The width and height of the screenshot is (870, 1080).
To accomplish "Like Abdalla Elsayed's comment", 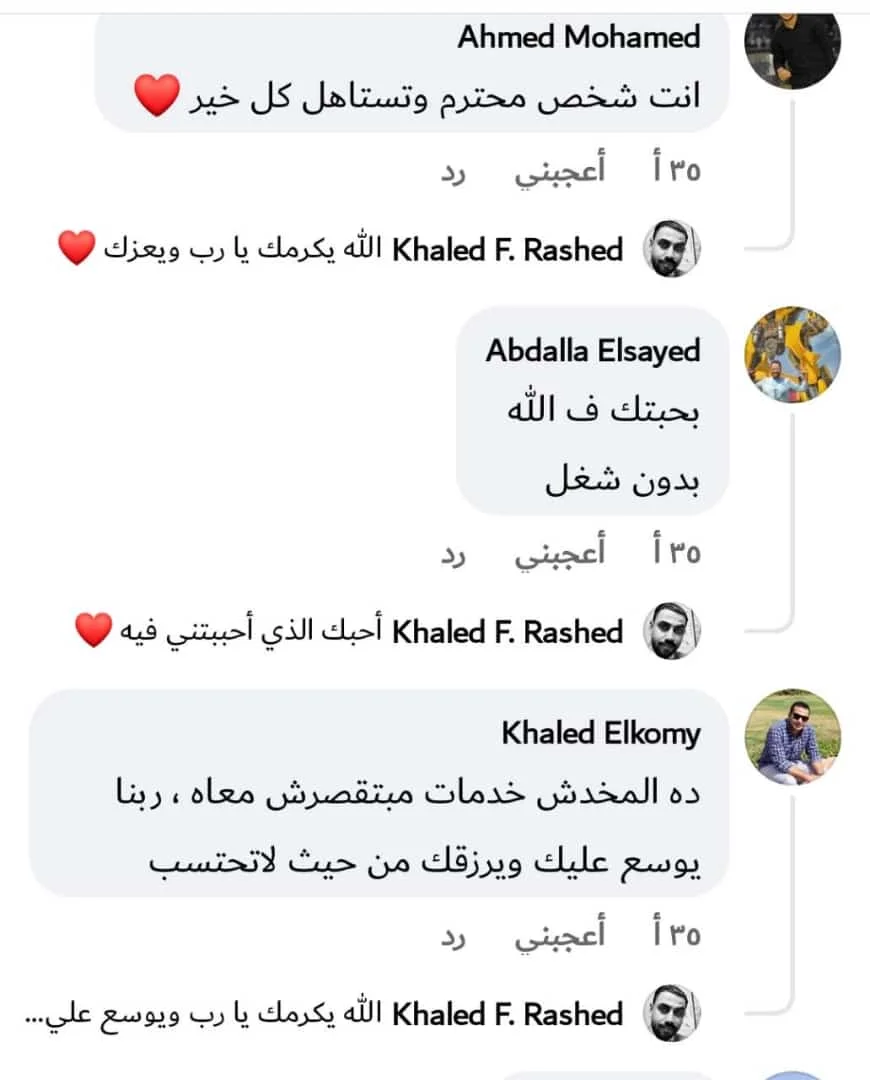I will tap(560, 553).
